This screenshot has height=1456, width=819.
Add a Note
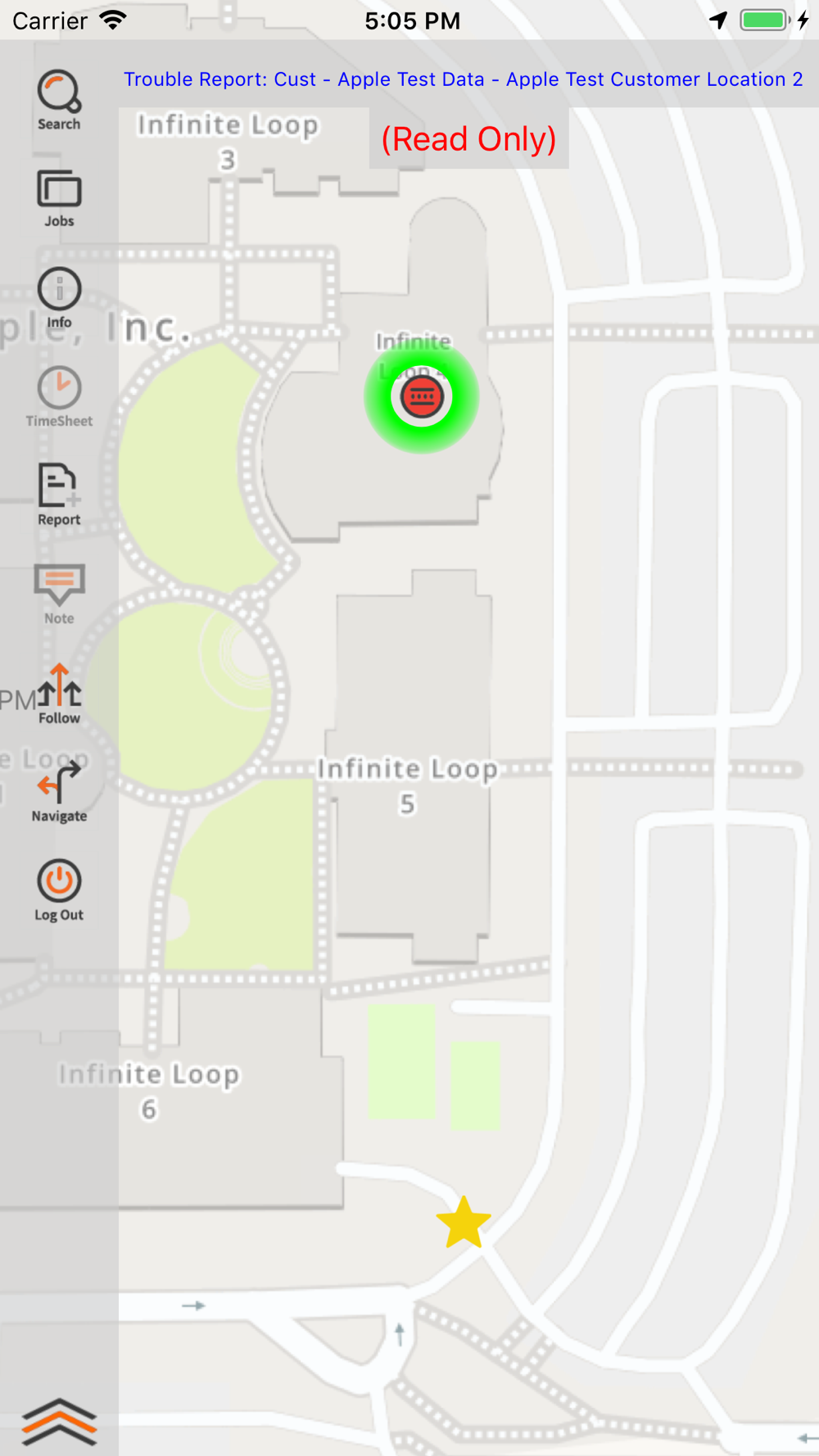coord(59,595)
